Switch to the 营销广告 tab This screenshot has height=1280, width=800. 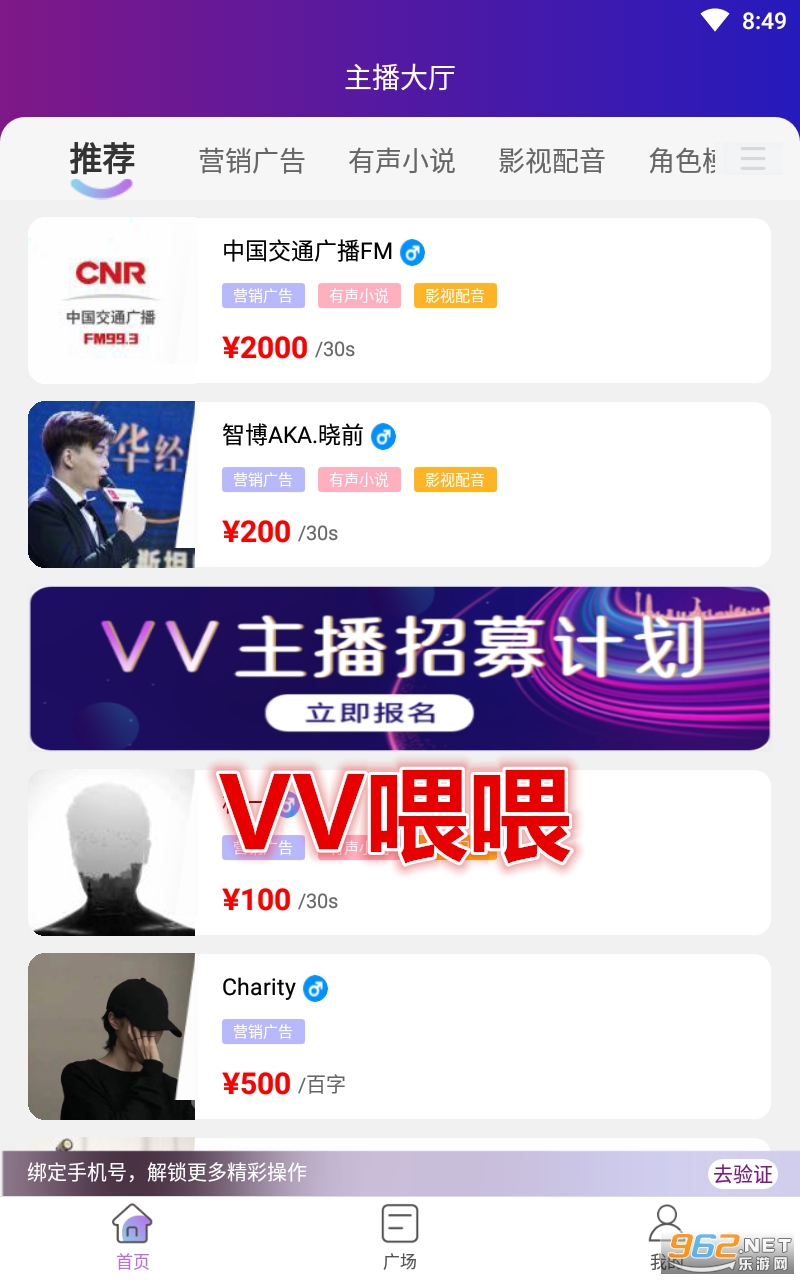click(252, 160)
